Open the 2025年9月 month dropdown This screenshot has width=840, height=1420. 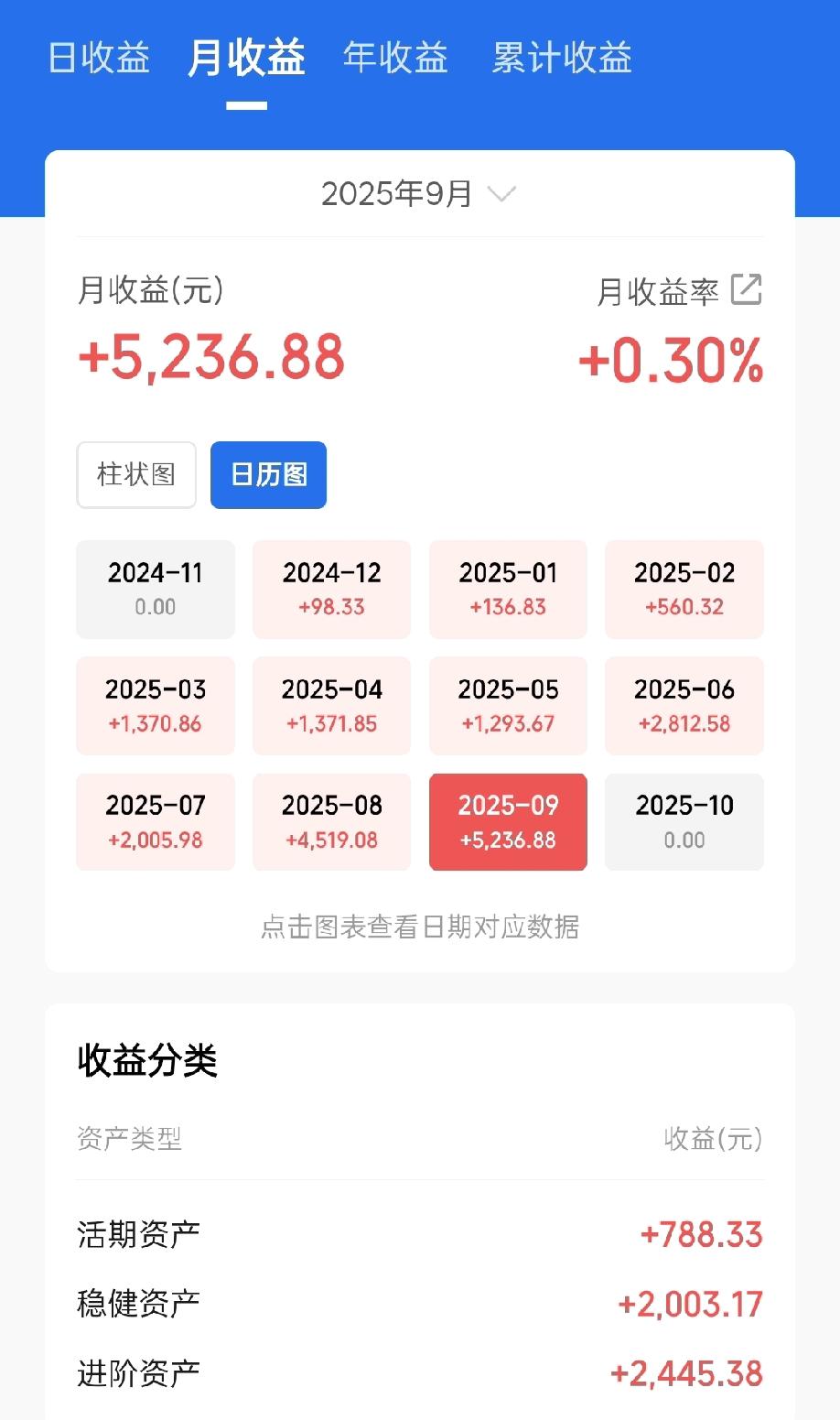point(419,193)
